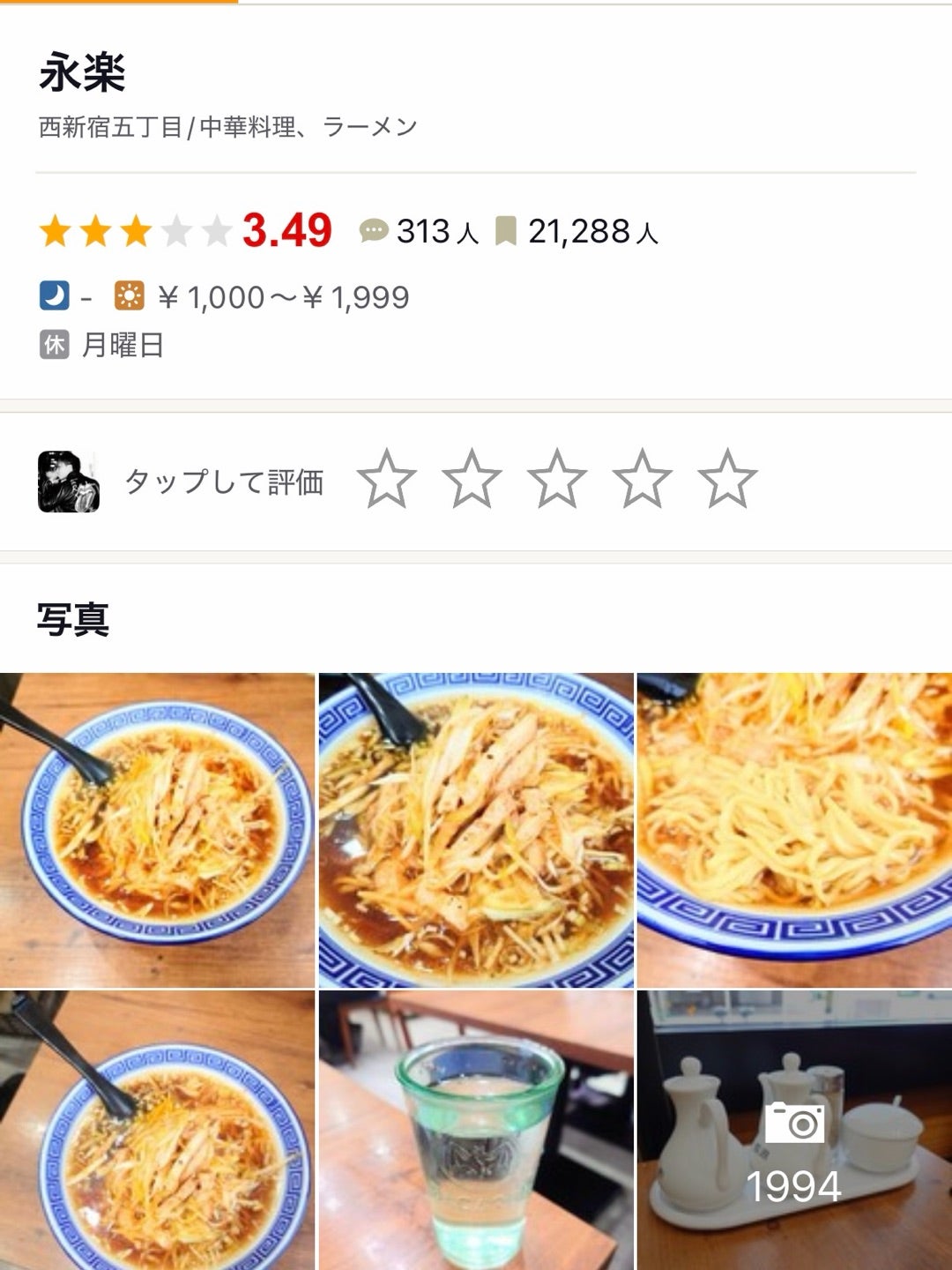Image resolution: width=952 pixels, height=1270 pixels.
Task: Open the ramen photo in second row
Action: coord(157,1131)
